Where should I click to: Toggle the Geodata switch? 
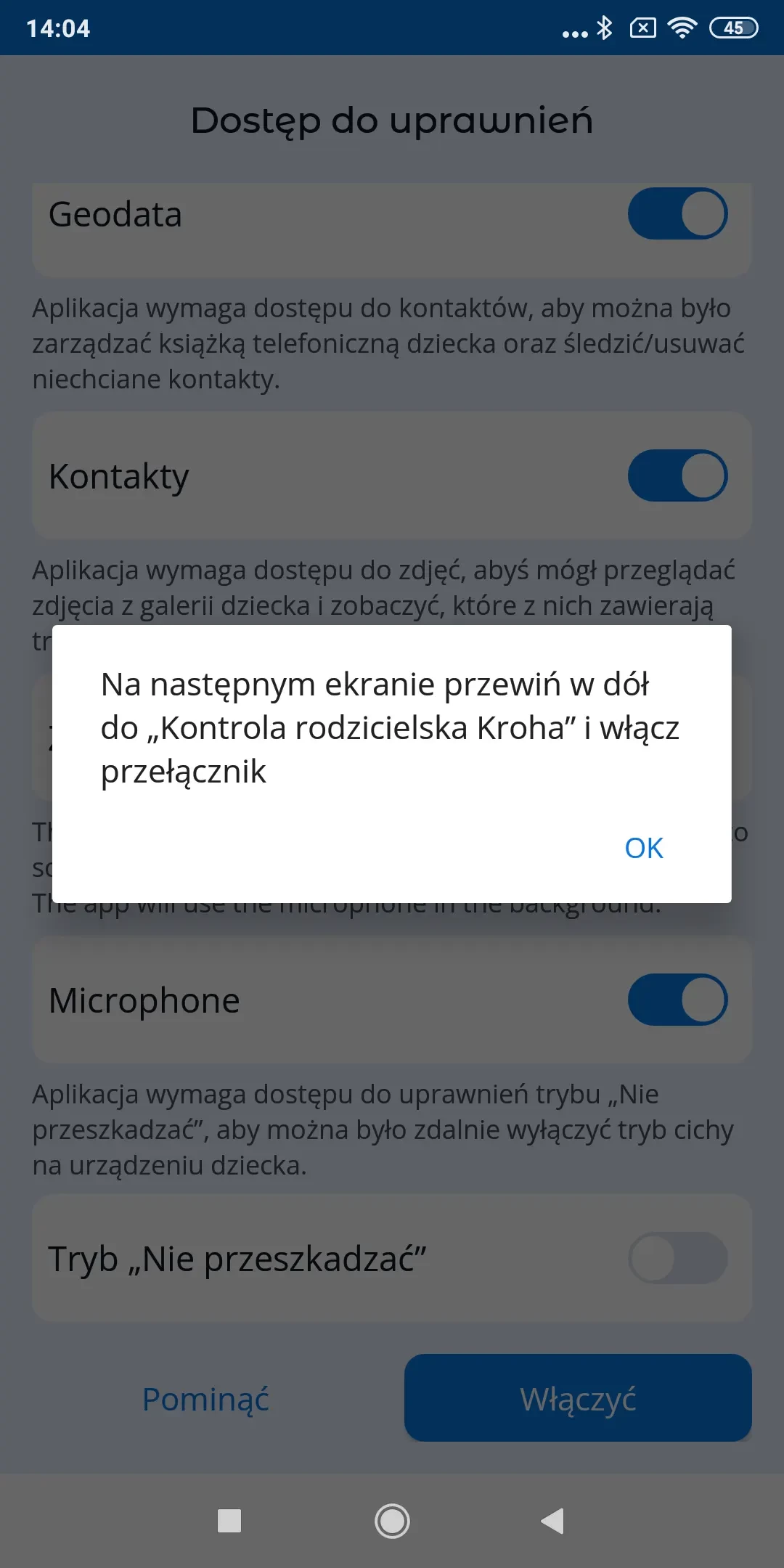pyautogui.click(x=677, y=213)
